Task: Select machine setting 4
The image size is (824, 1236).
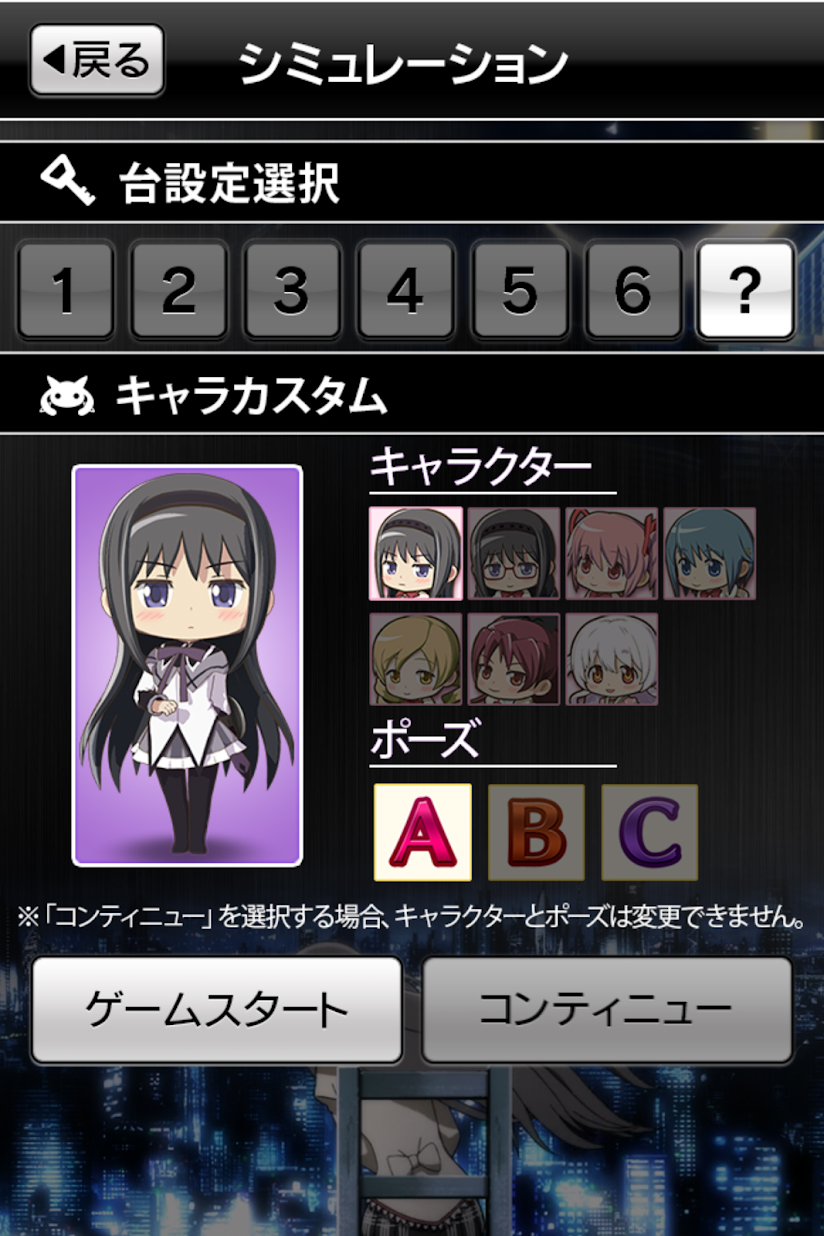Action: tap(406, 290)
